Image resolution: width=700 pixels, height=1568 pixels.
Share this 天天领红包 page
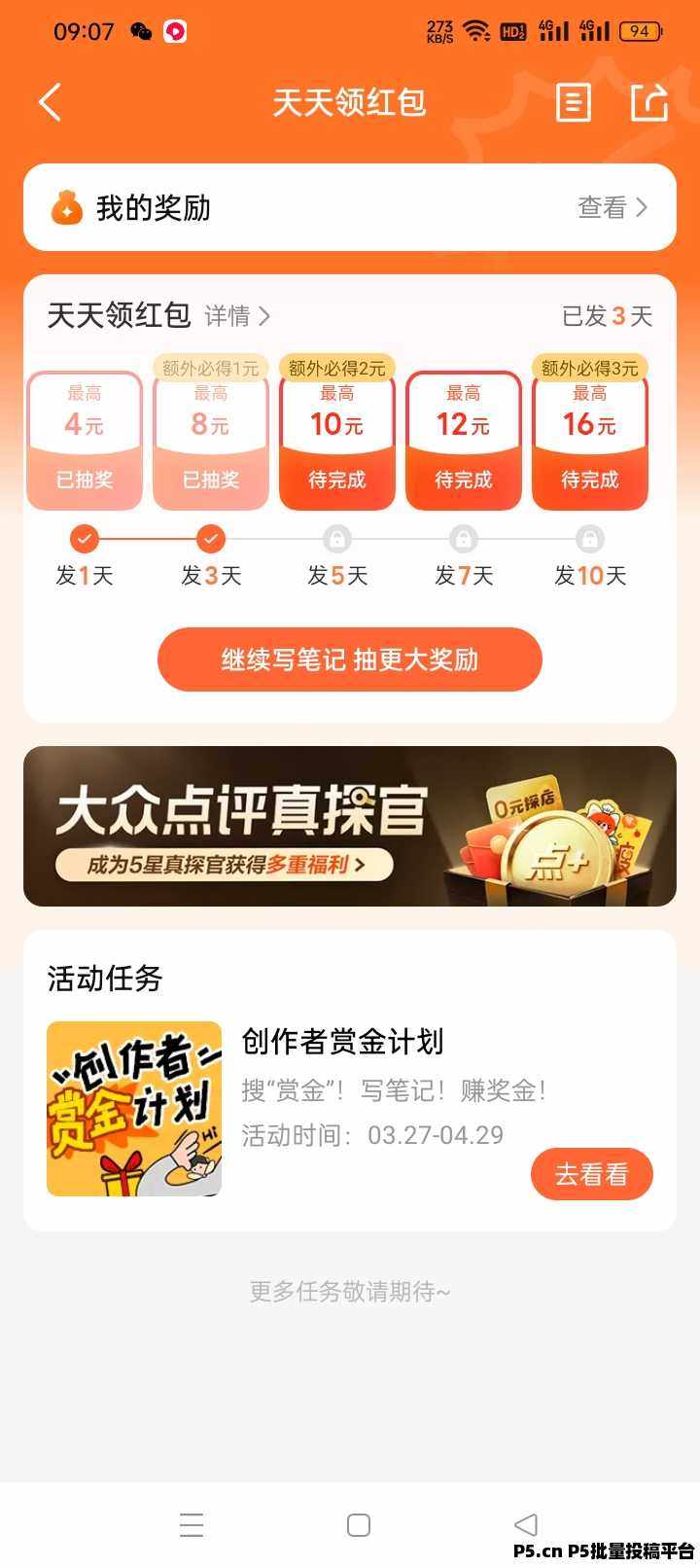[x=648, y=102]
